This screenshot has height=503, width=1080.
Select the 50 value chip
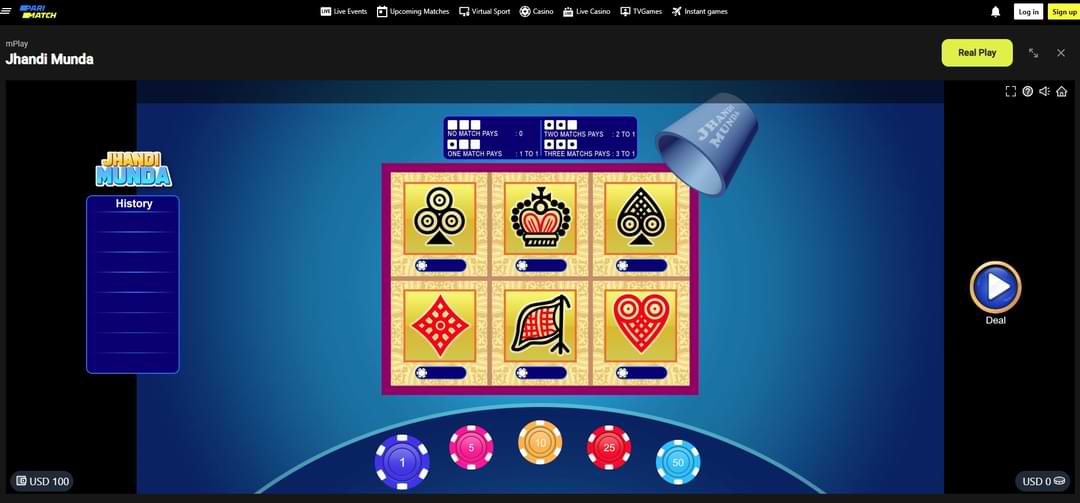pyautogui.click(x=678, y=462)
